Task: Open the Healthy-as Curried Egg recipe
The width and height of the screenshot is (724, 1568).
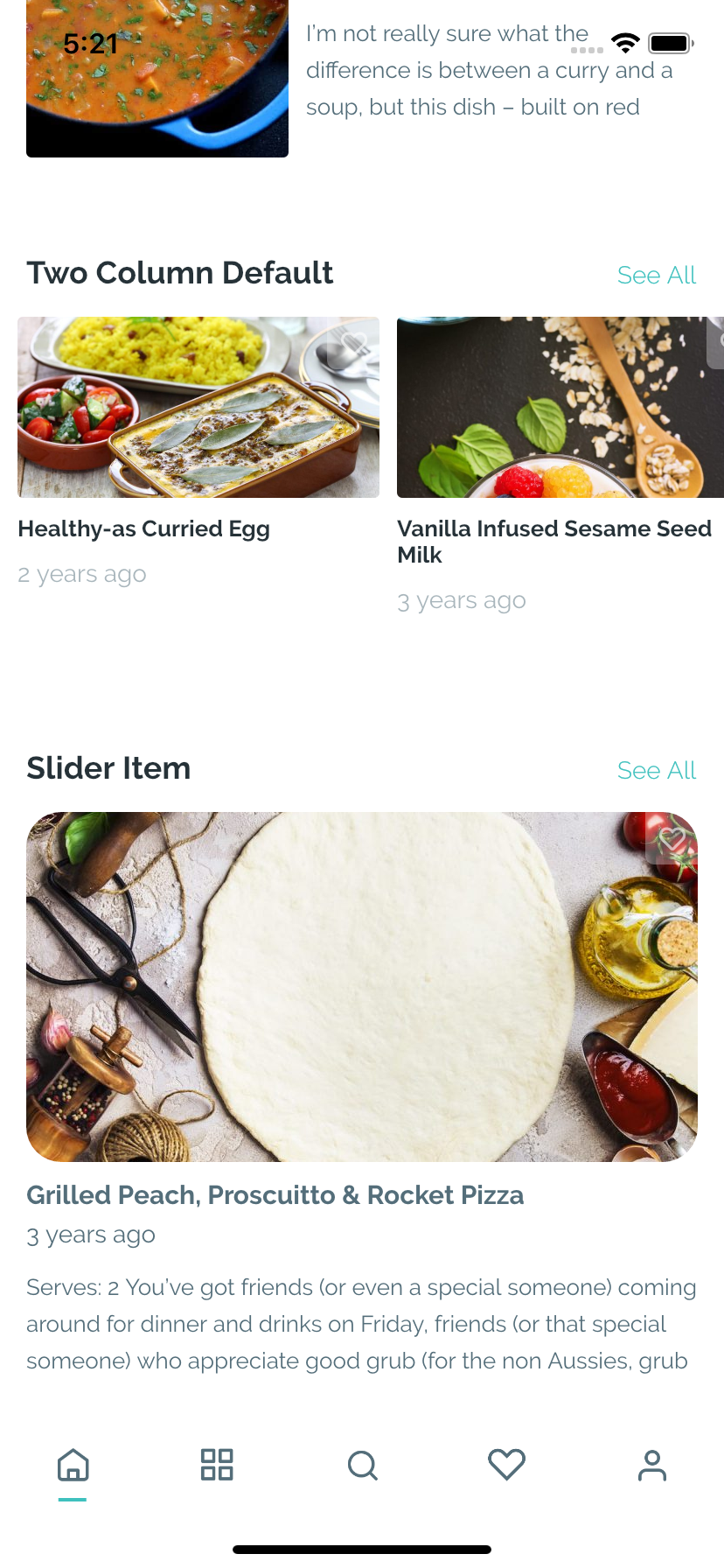Action: [x=143, y=528]
